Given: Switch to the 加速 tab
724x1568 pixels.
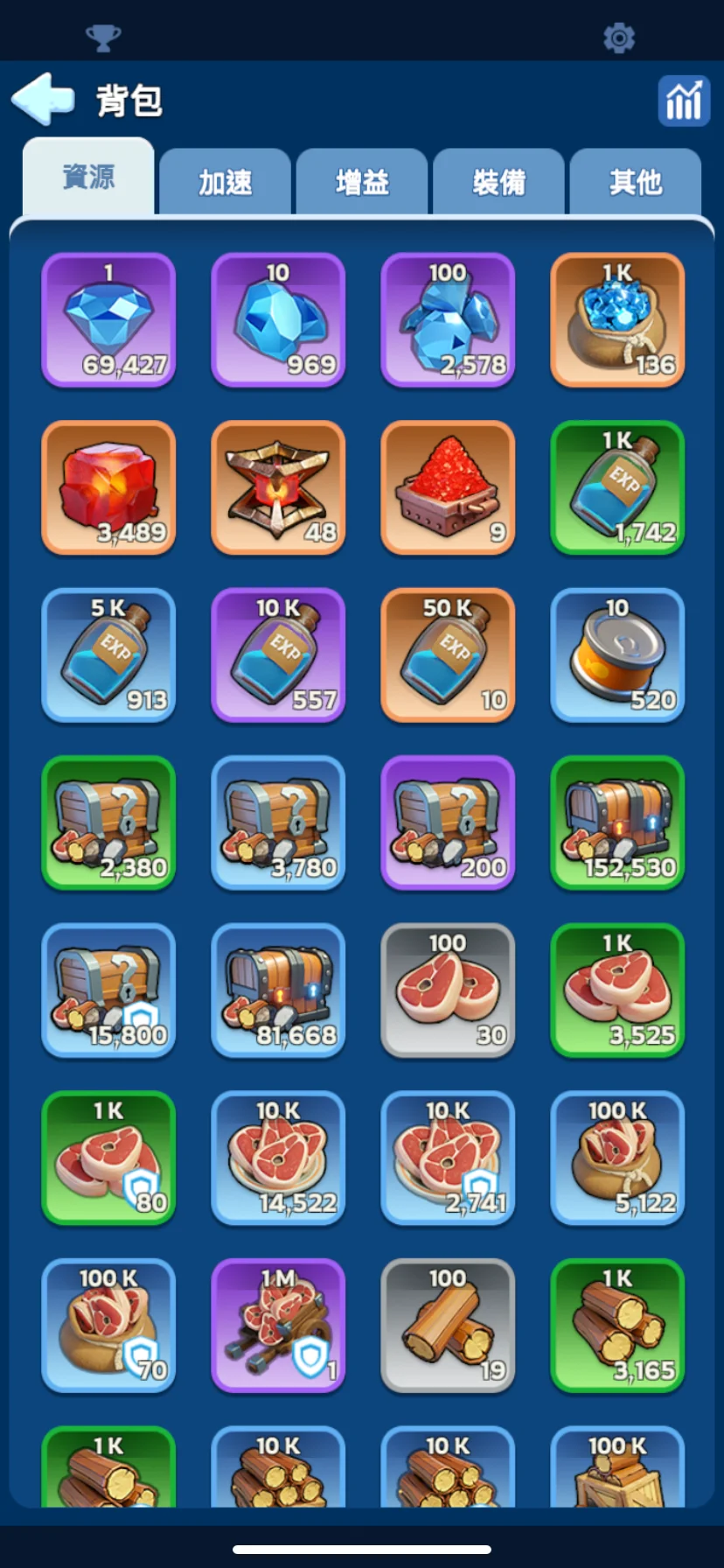Looking at the screenshot, I should pos(225,182).
